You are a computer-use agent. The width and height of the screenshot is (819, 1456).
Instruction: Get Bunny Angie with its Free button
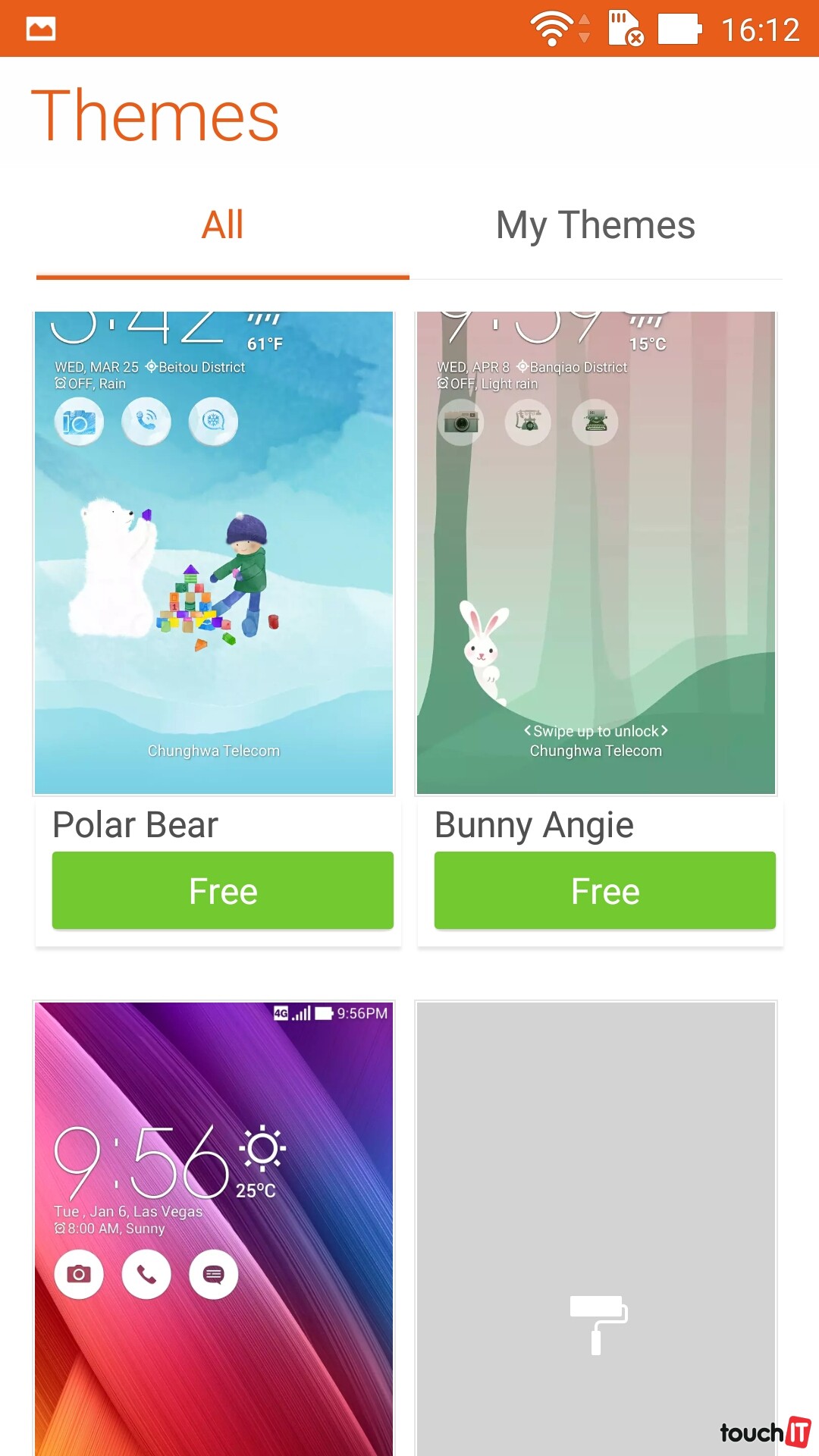pyautogui.click(x=604, y=890)
